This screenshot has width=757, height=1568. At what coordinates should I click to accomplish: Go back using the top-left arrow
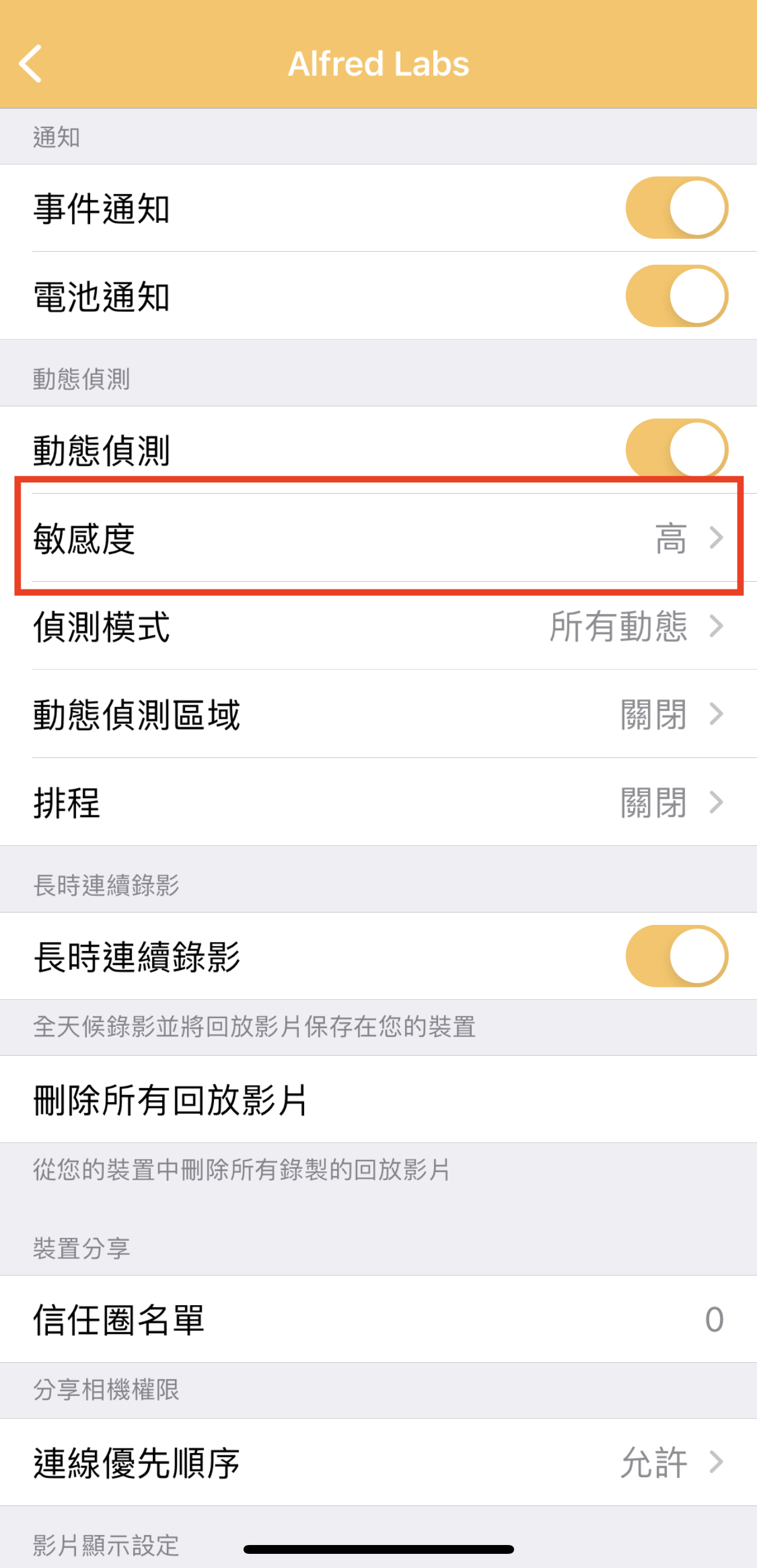[31, 63]
